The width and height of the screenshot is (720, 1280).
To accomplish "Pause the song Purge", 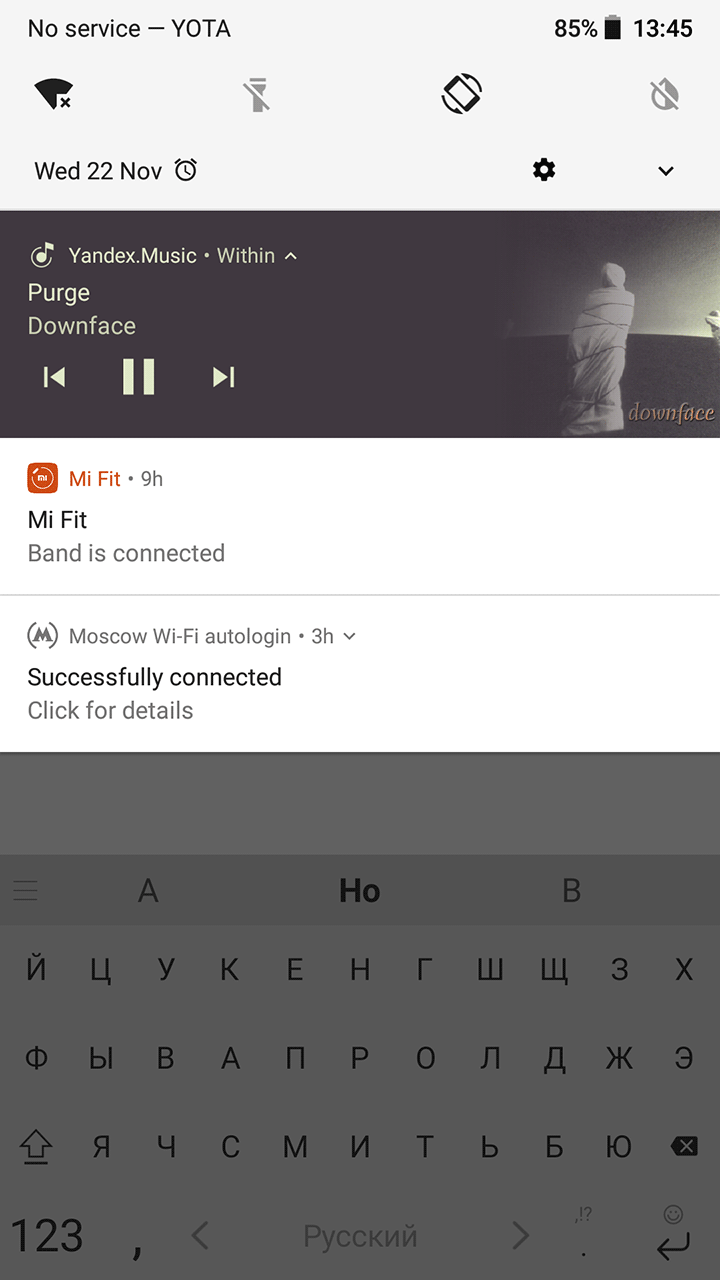I will click(x=138, y=377).
